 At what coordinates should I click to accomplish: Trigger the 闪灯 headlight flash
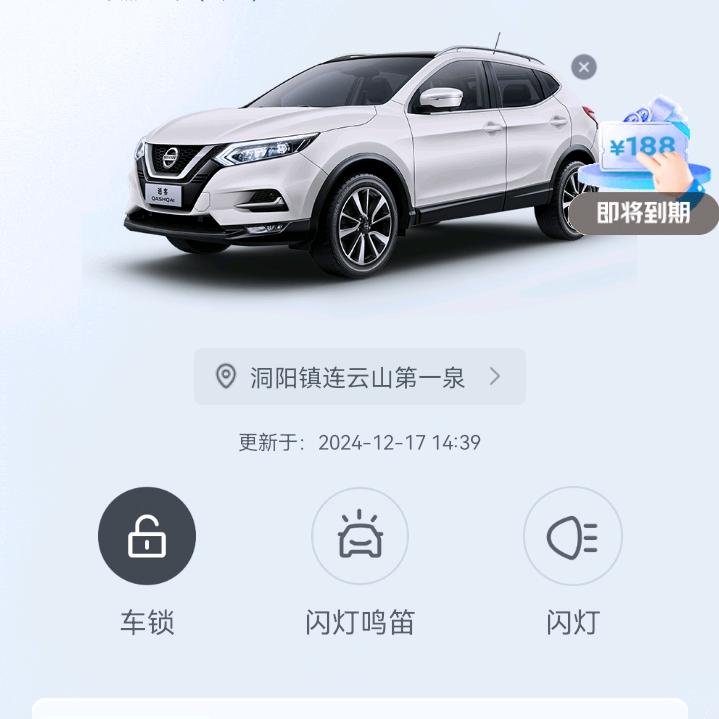[573, 536]
